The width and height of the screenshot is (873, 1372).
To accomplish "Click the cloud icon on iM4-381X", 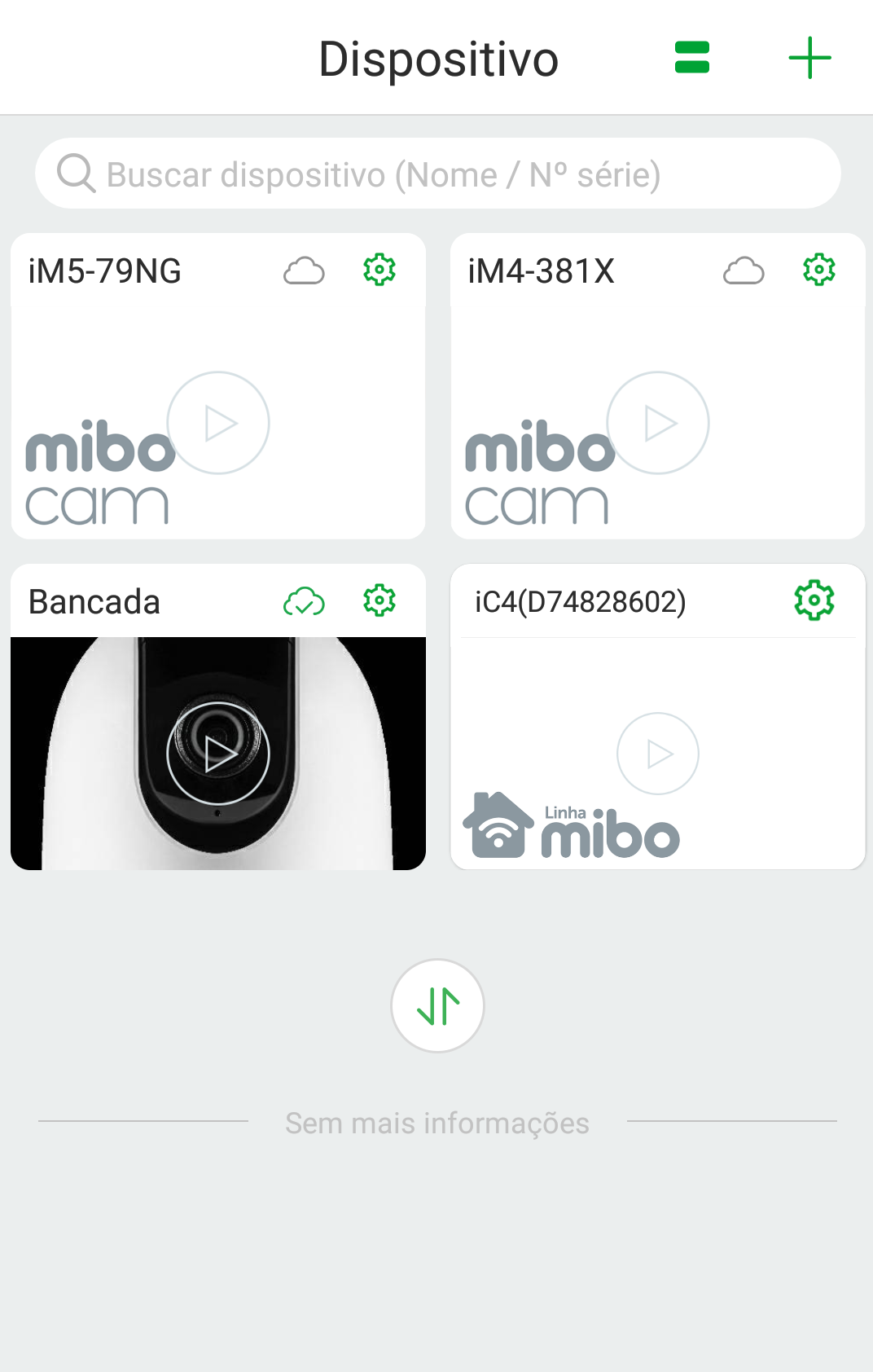I will click(x=743, y=270).
